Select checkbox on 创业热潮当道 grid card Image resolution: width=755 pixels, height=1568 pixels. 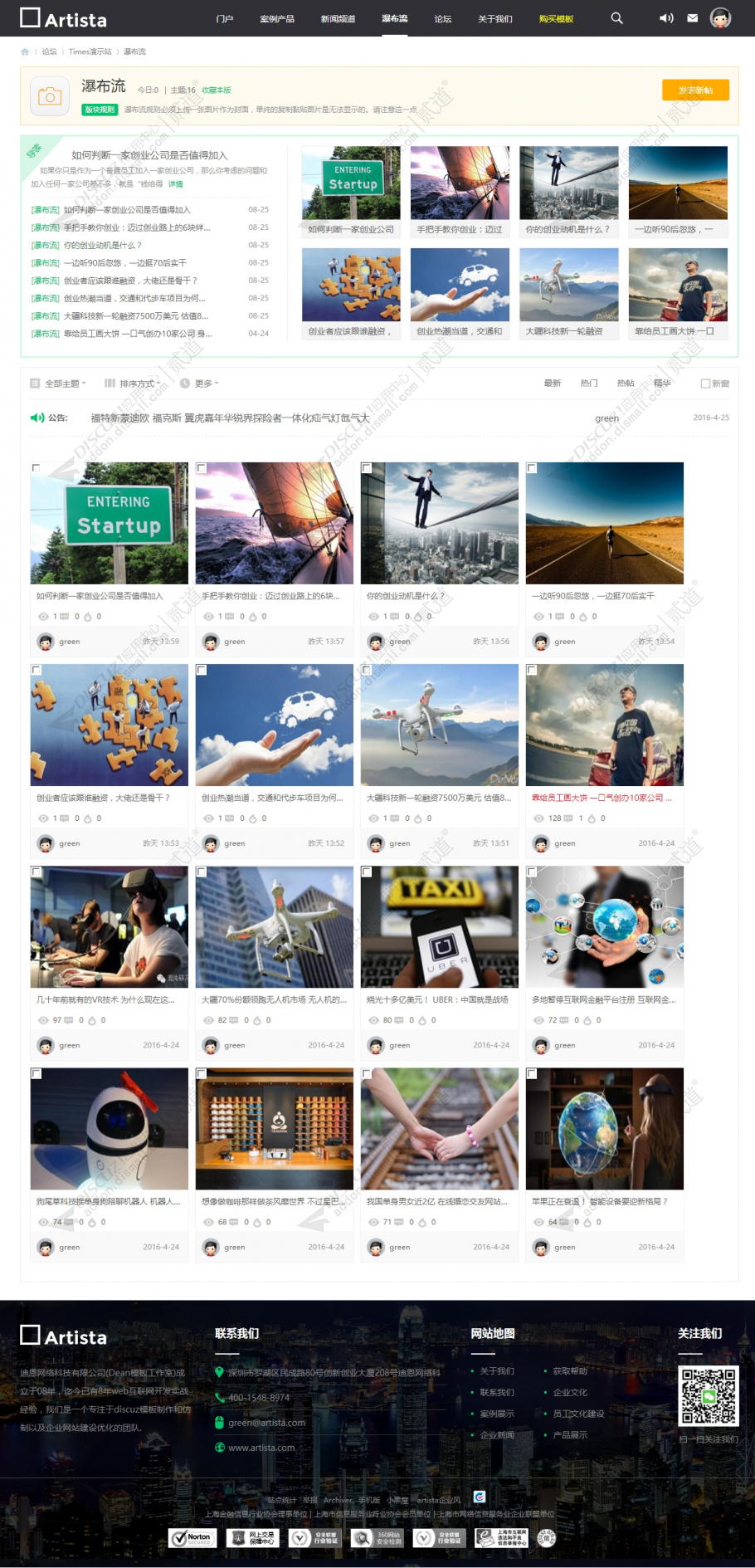tap(201, 670)
